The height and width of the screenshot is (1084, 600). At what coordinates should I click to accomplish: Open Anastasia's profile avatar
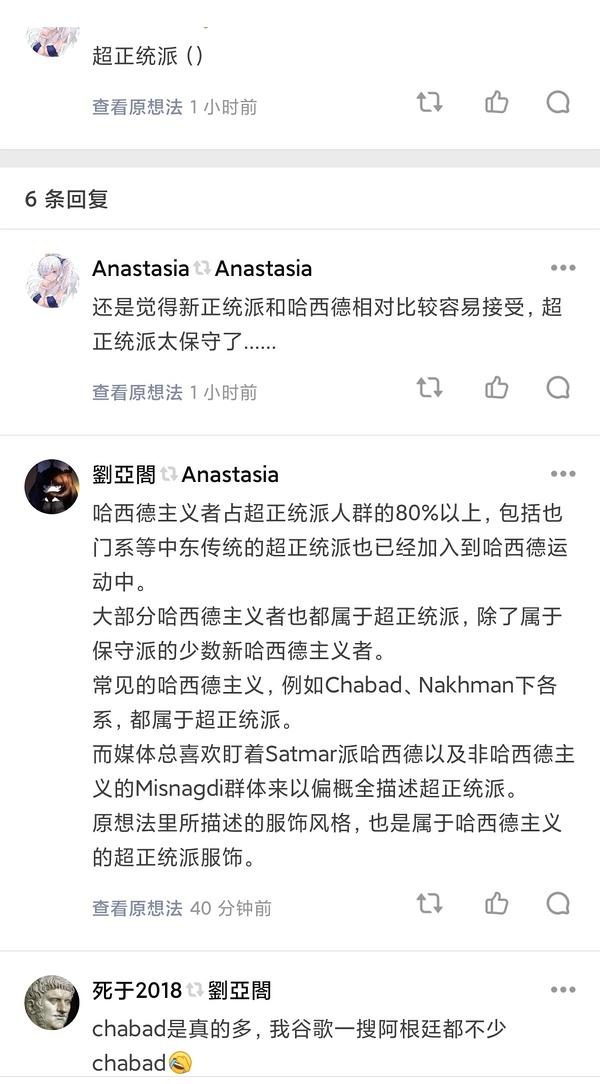click(51, 279)
